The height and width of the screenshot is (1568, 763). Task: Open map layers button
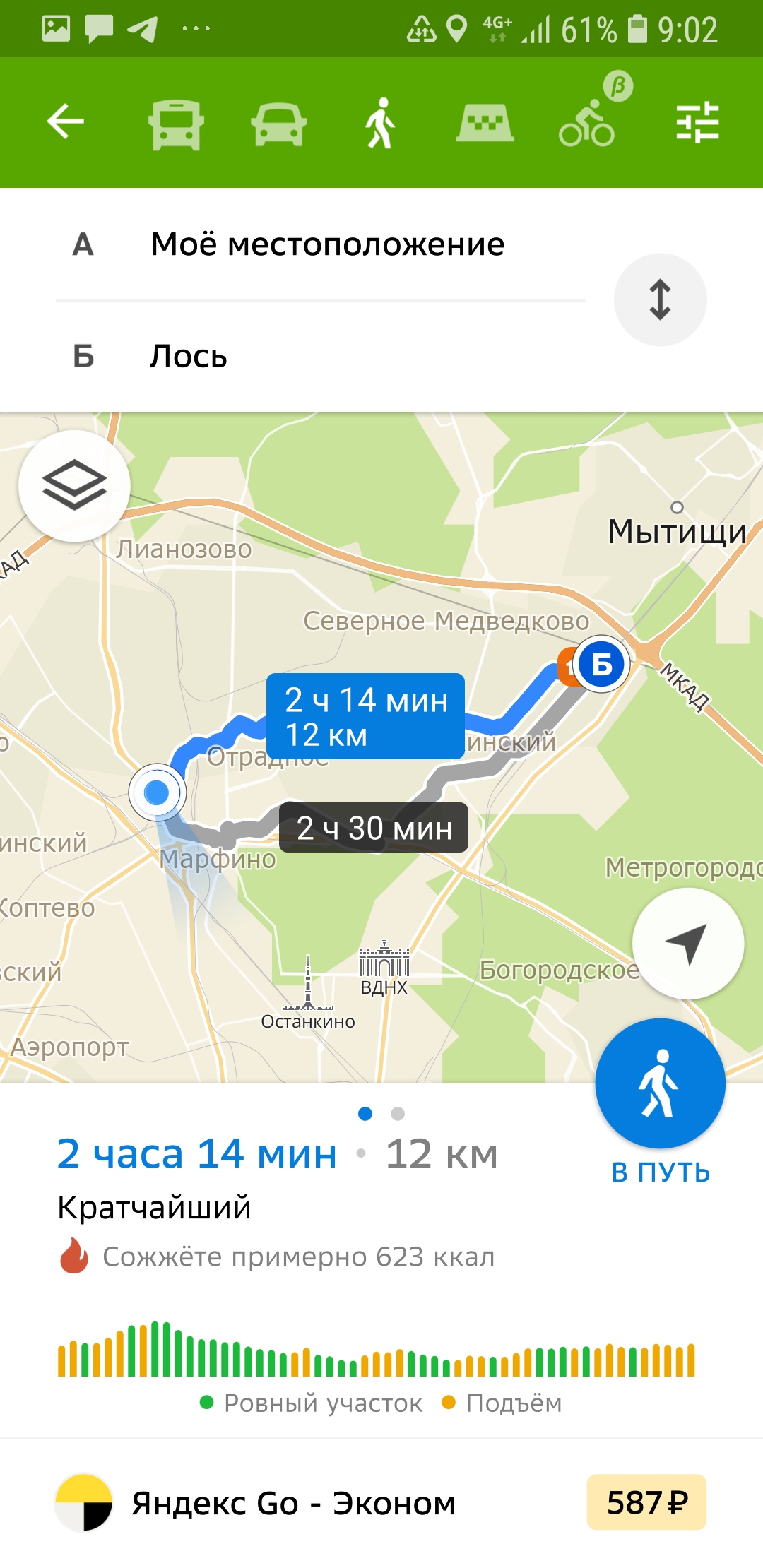coord(74,485)
